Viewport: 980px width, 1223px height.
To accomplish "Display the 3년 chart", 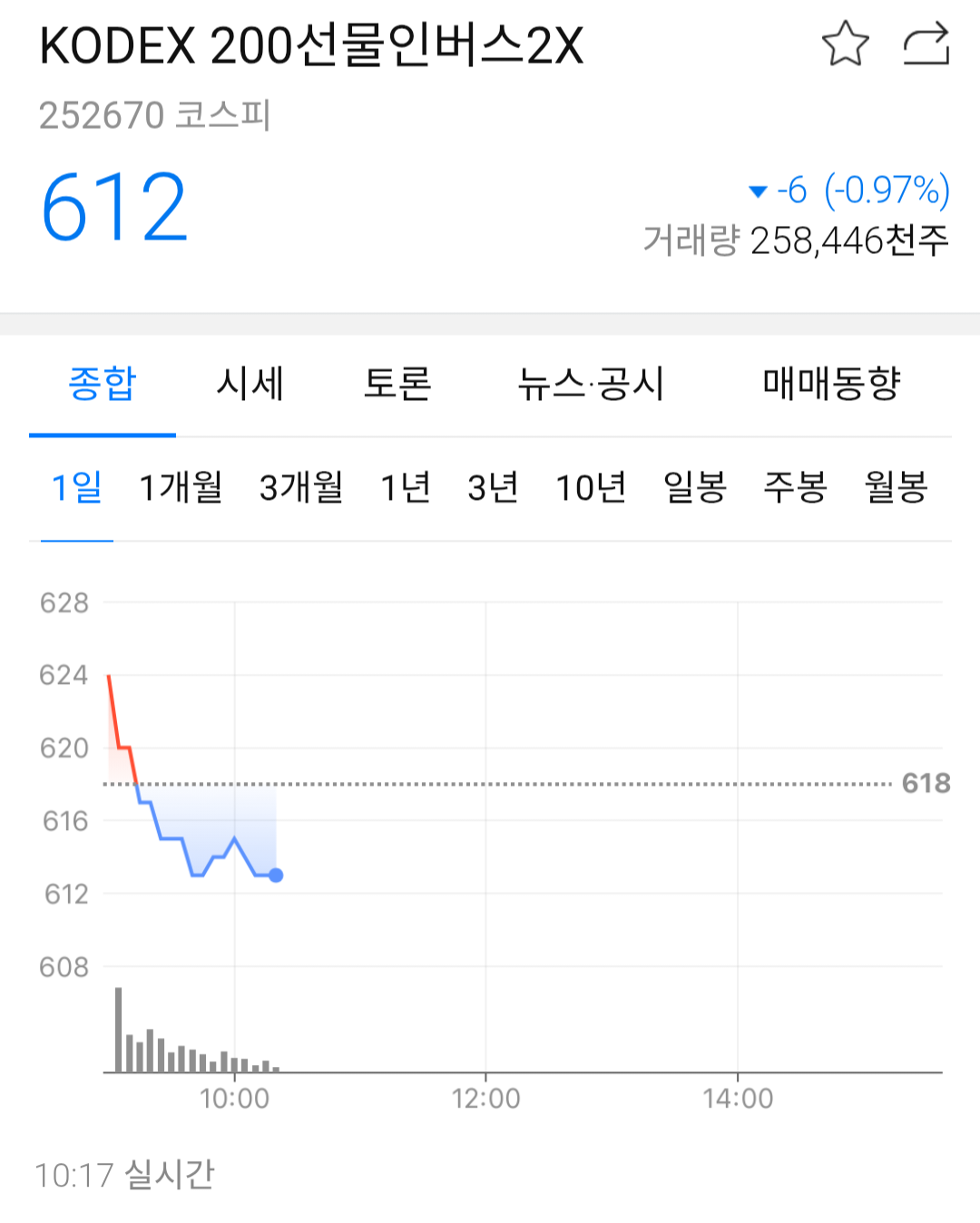I will [x=493, y=488].
